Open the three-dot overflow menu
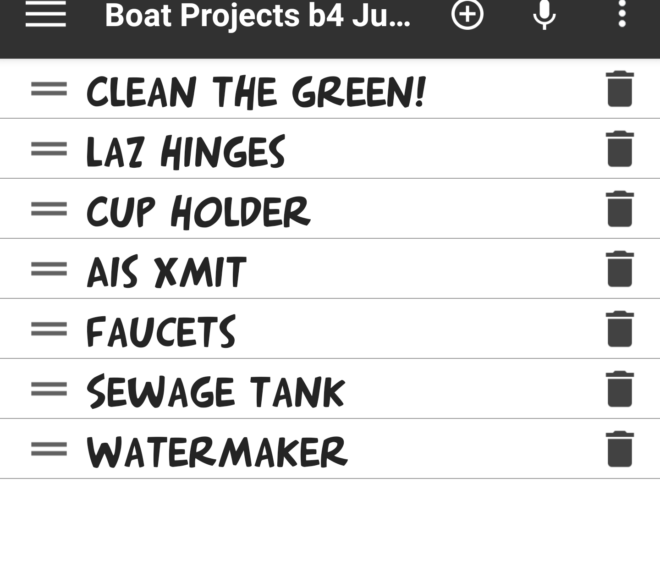This screenshot has height=577, width=660. 622,15
